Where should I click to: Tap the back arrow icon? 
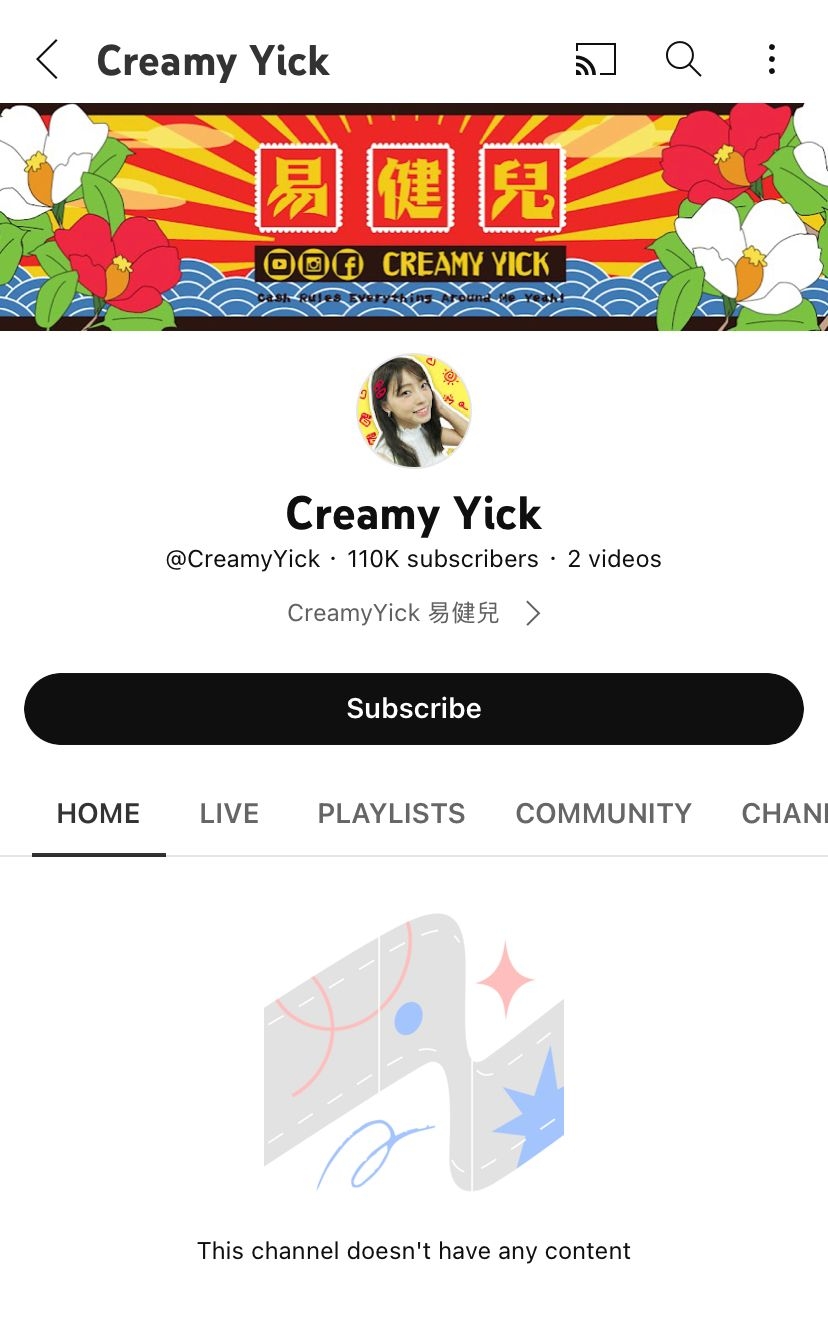(47, 60)
